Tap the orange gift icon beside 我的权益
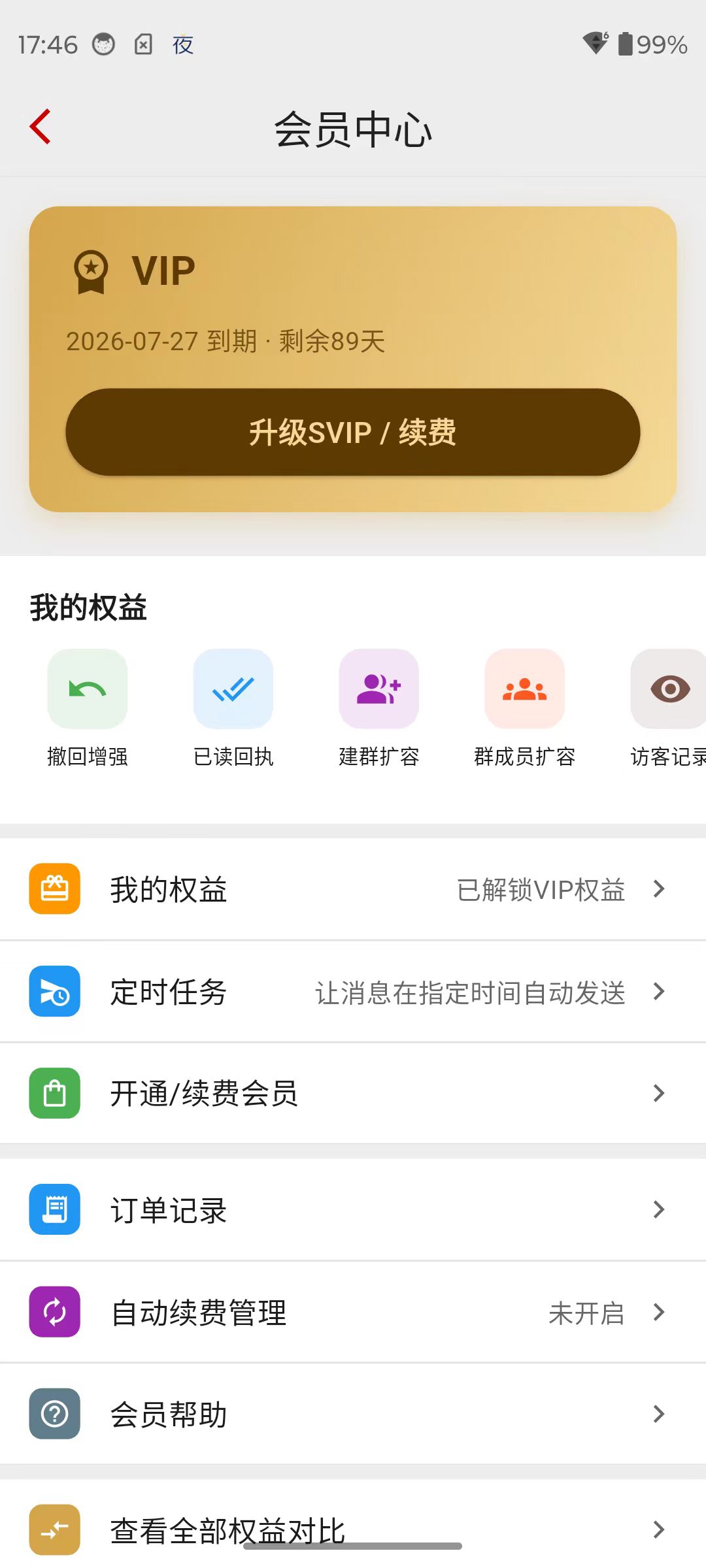The image size is (706, 1568). [54, 889]
